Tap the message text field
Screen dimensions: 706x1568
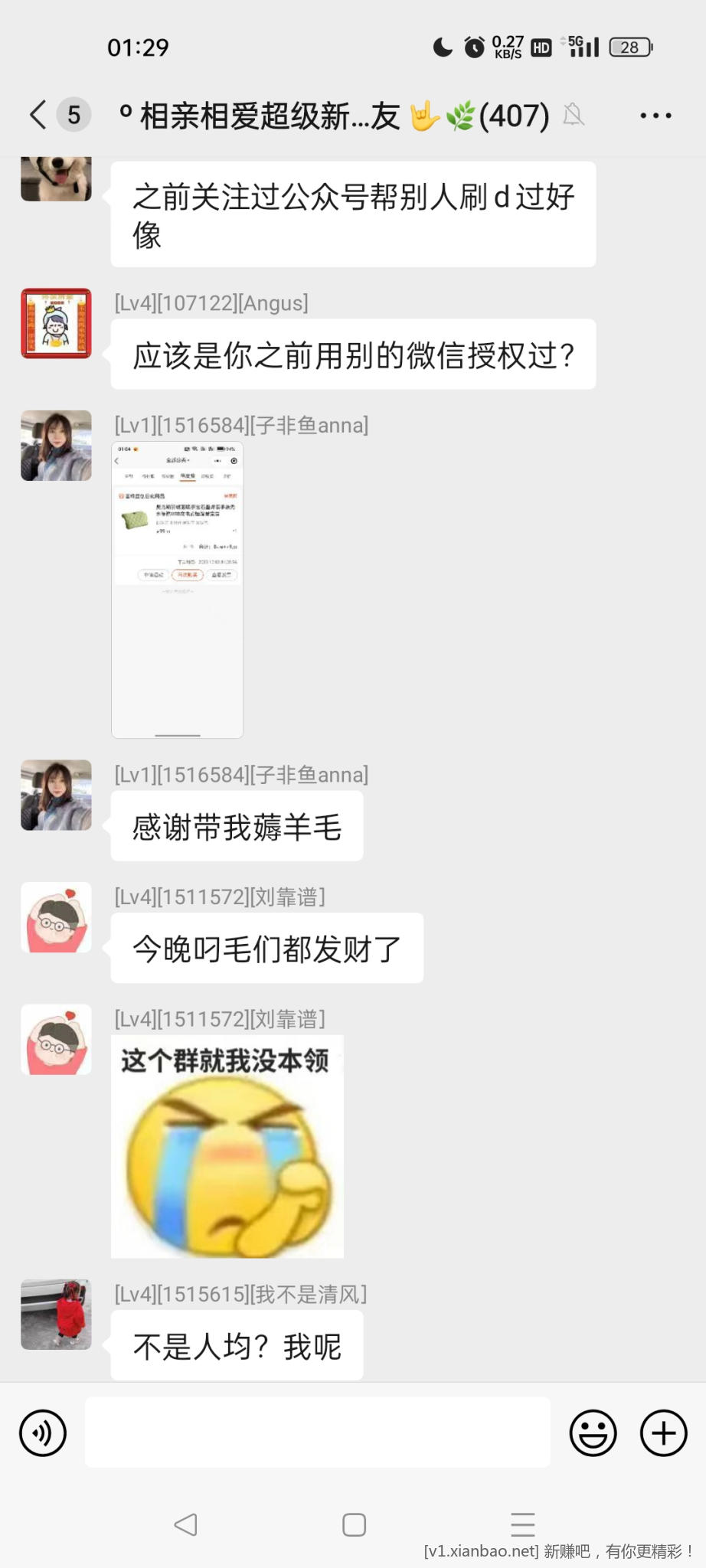pyautogui.click(x=317, y=1432)
